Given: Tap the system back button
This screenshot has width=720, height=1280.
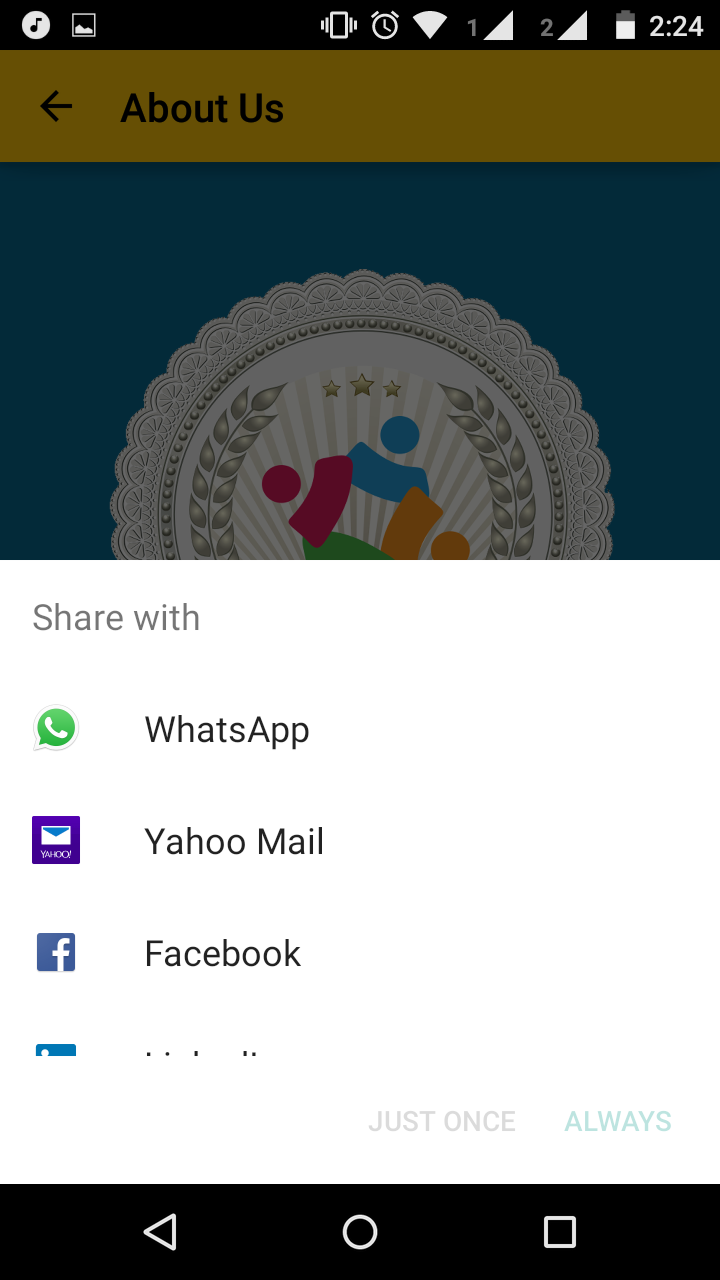Looking at the screenshot, I should 160,1232.
